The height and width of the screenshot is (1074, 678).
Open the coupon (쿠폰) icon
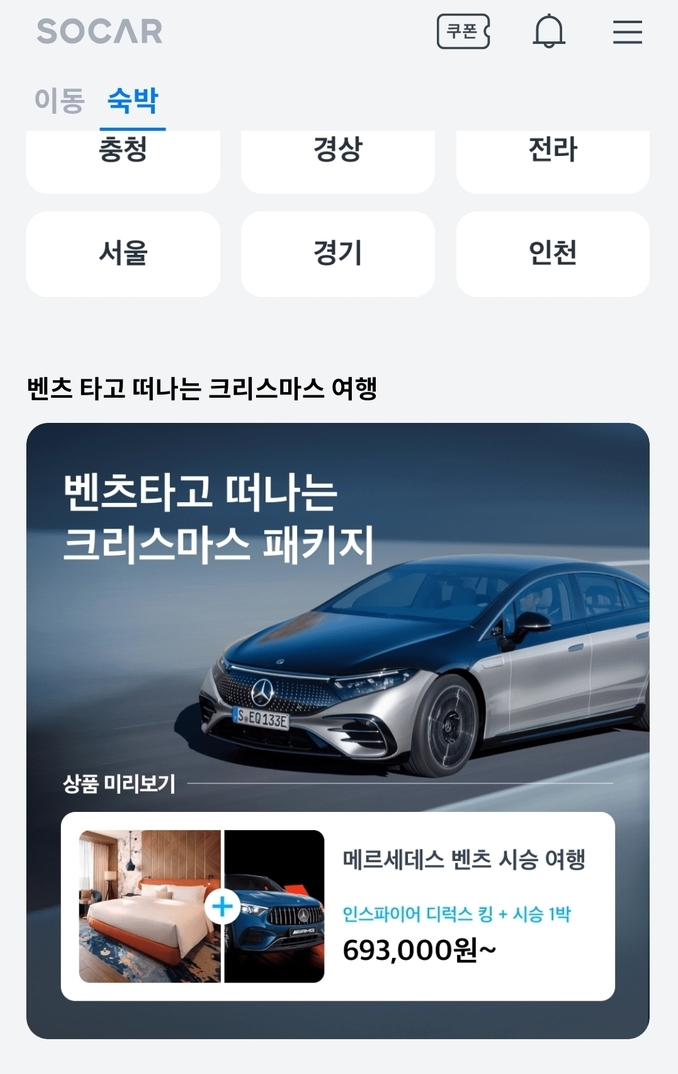coord(463,32)
